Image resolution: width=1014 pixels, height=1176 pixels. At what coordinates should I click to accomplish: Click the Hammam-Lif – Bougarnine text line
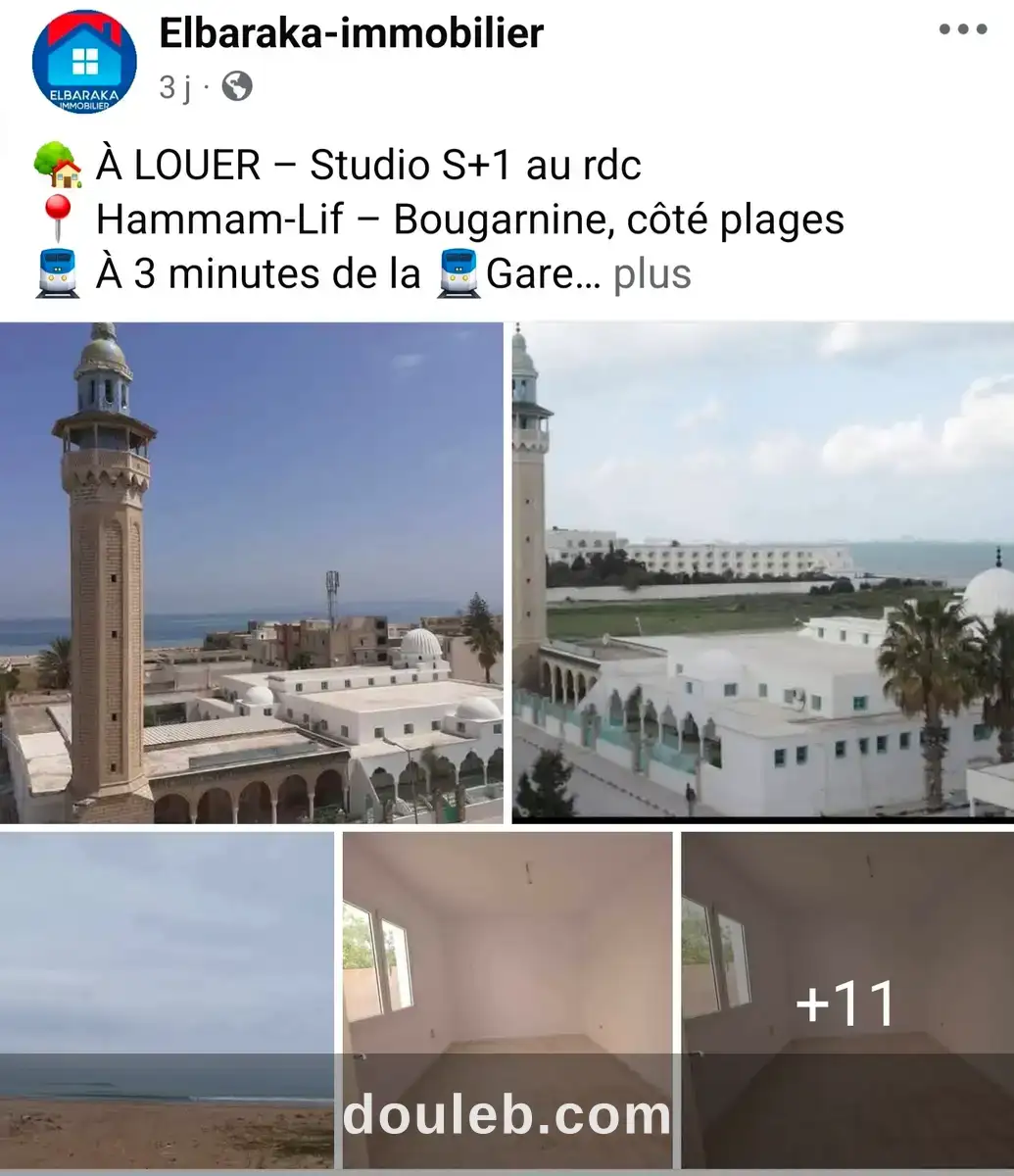[468, 220]
